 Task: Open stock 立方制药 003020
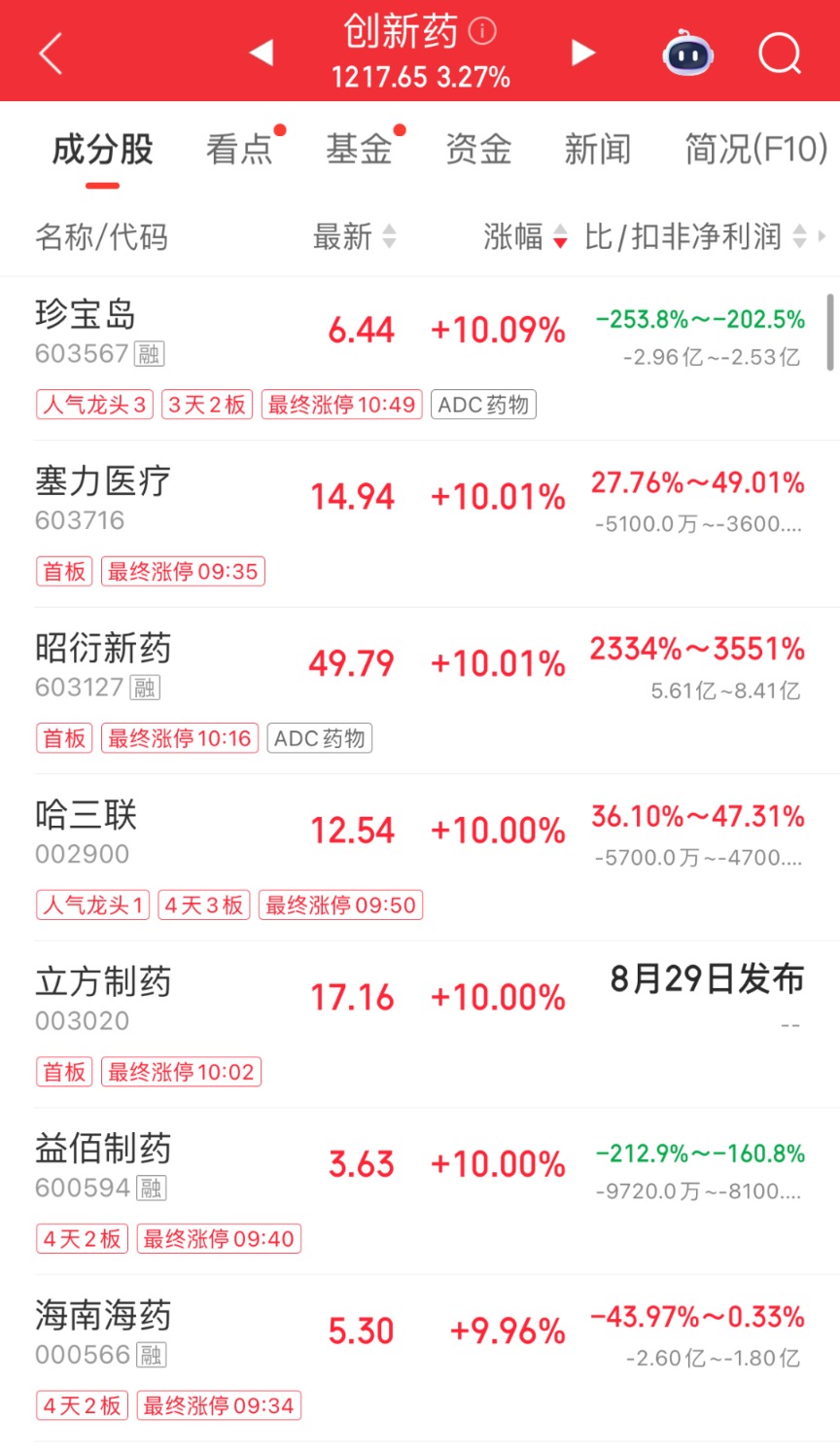[x=420, y=1025]
